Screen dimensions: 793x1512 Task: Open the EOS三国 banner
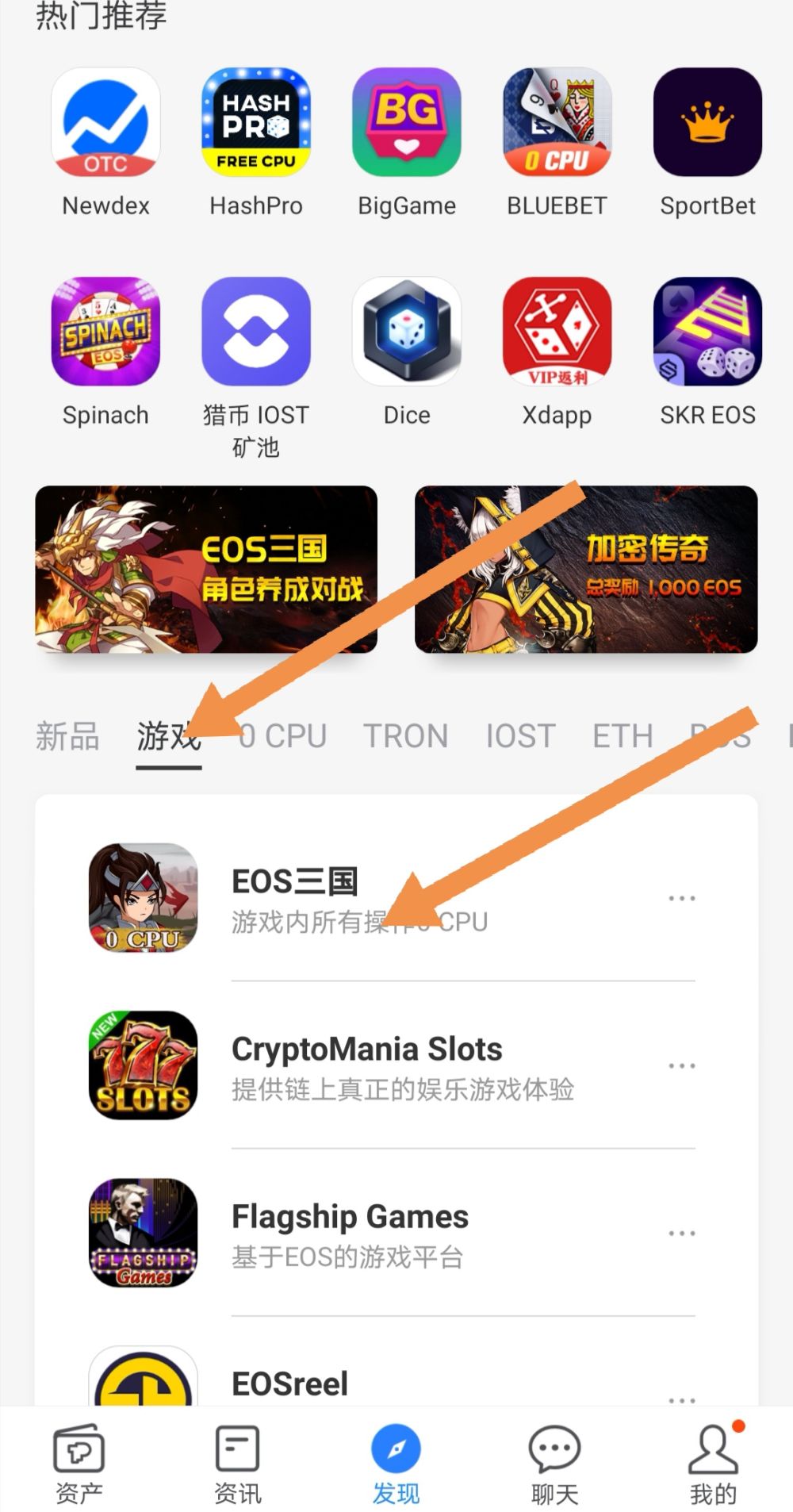(206, 570)
